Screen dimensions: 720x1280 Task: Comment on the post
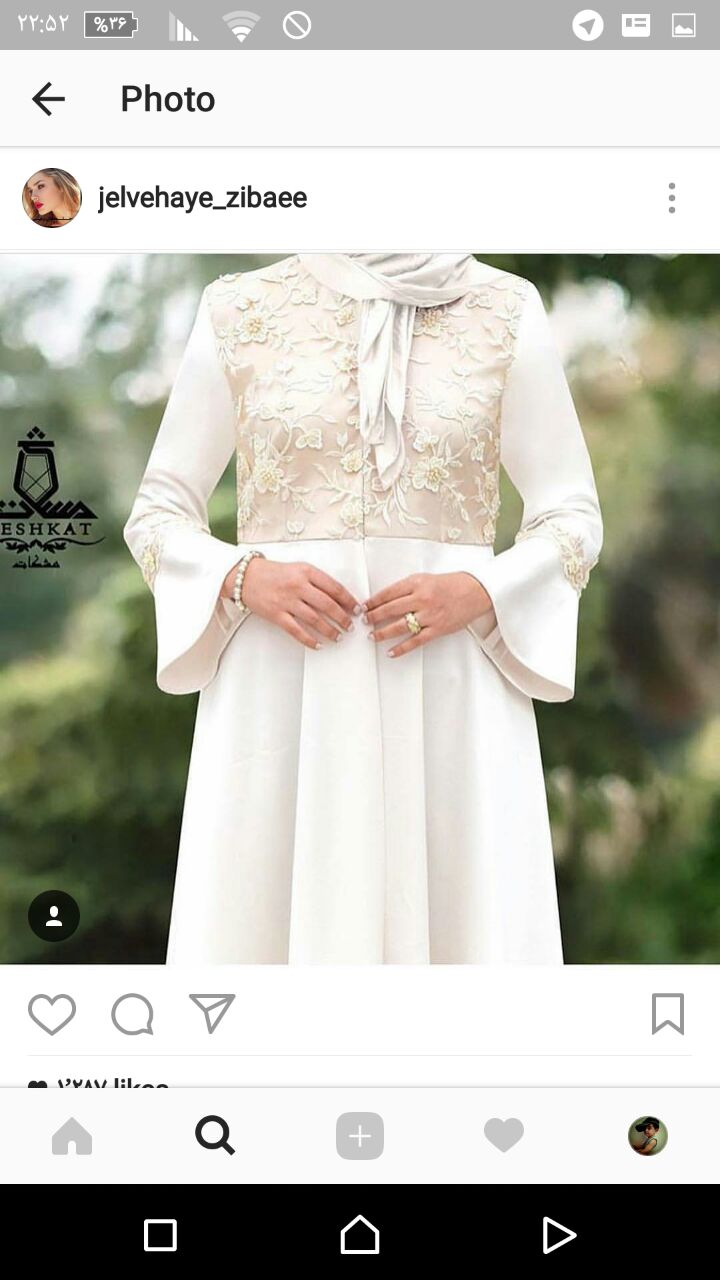132,1014
